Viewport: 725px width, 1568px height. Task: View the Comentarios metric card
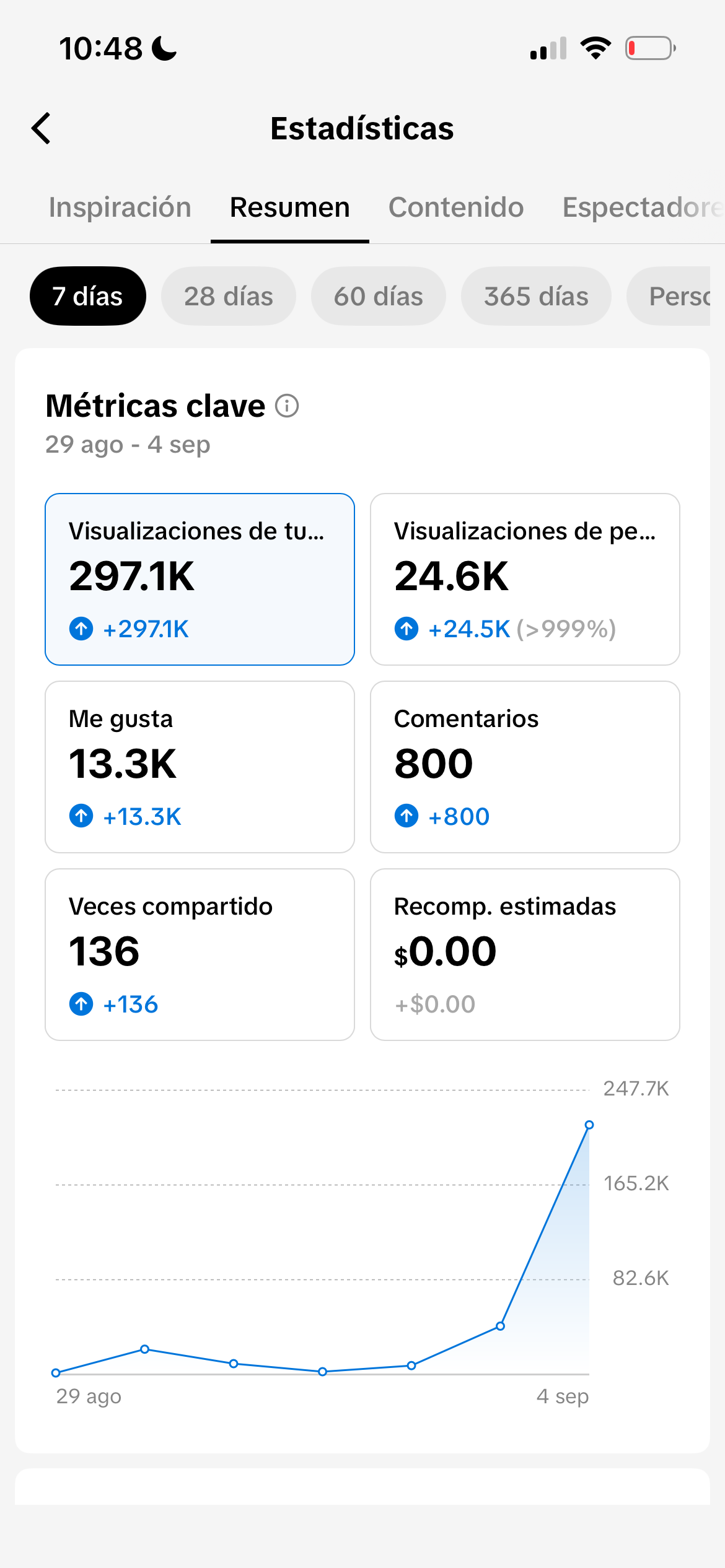click(x=525, y=767)
